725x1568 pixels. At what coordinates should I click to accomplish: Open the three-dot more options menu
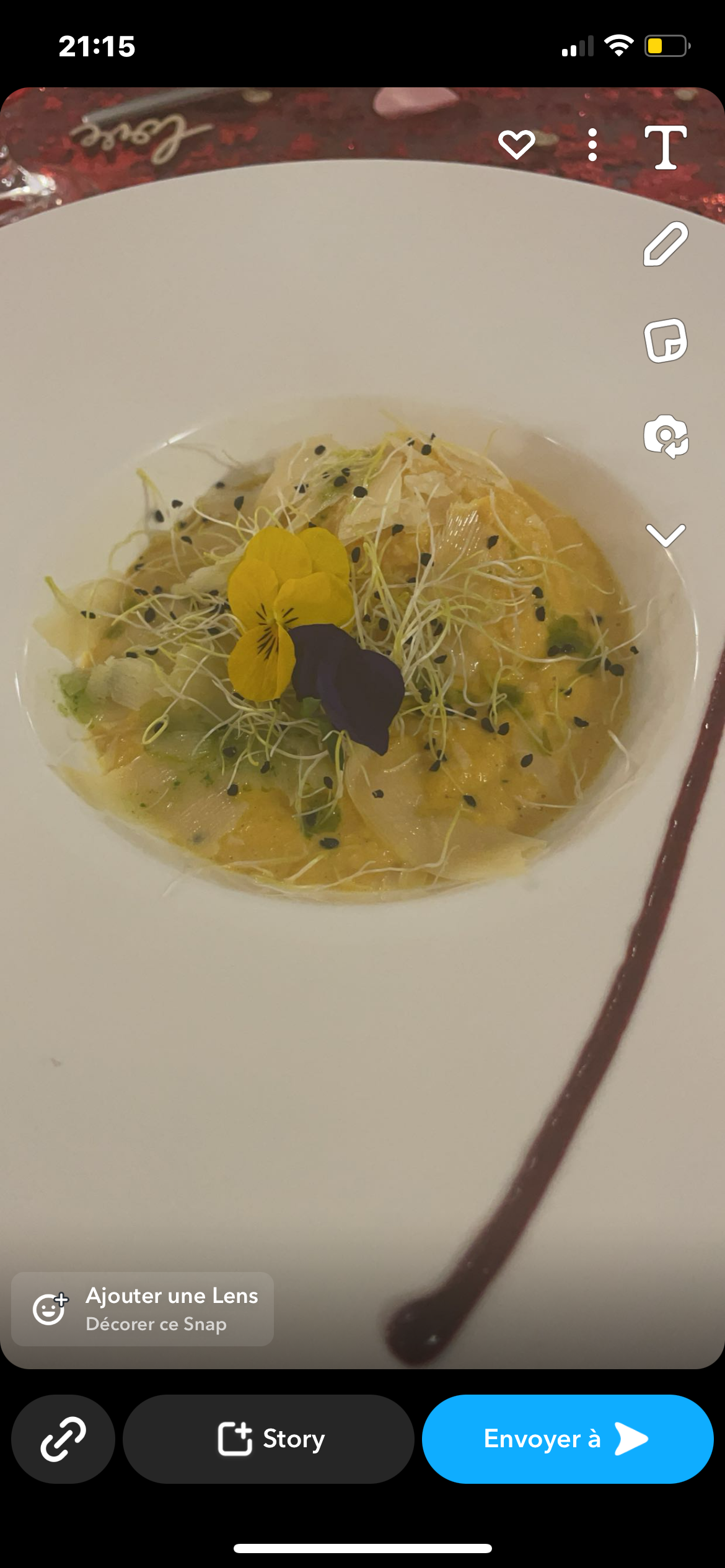click(592, 145)
